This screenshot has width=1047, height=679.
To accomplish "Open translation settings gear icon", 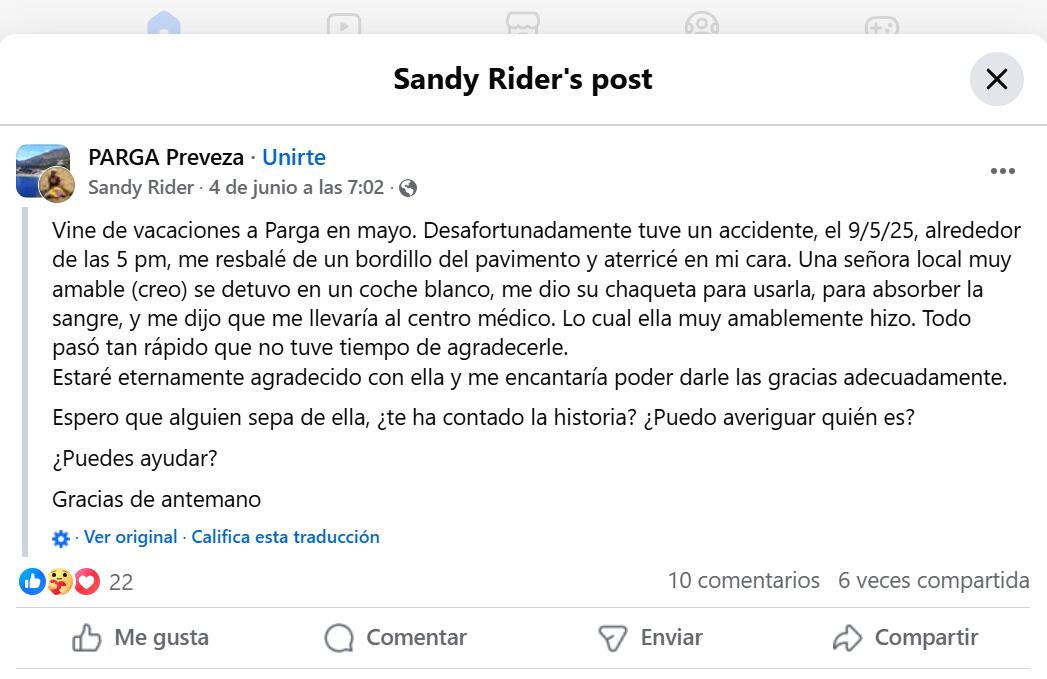I will (61, 538).
